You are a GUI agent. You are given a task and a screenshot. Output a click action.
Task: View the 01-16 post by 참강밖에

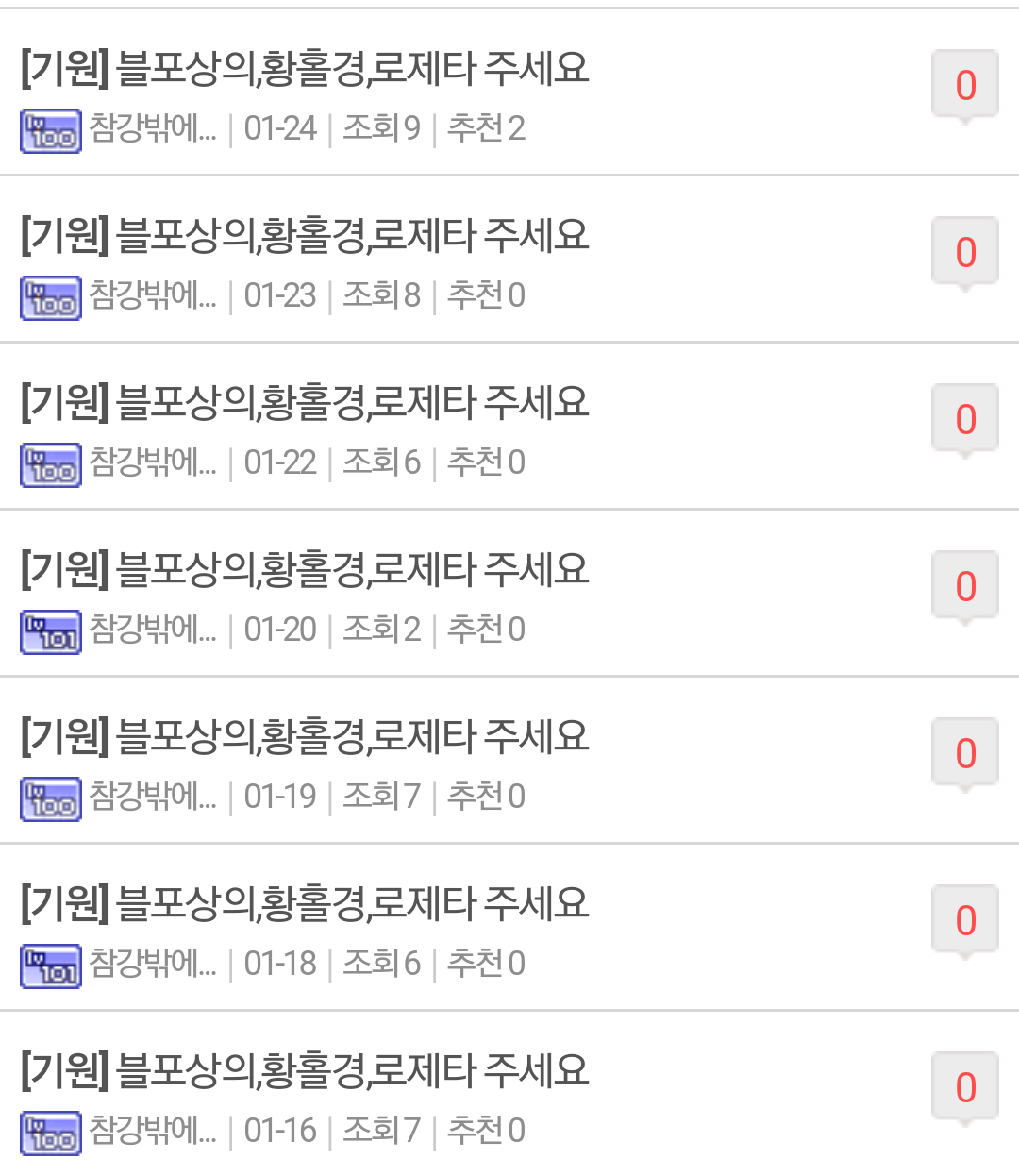(306, 1071)
